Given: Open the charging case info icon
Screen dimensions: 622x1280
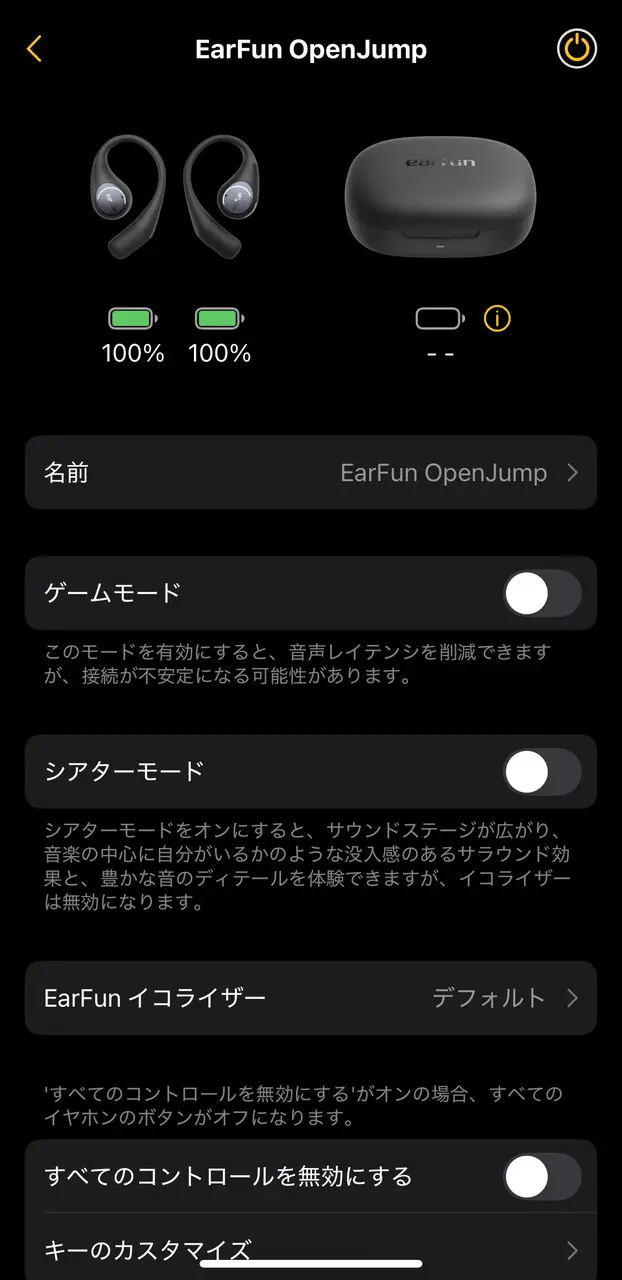Looking at the screenshot, I should click(497, 319).
